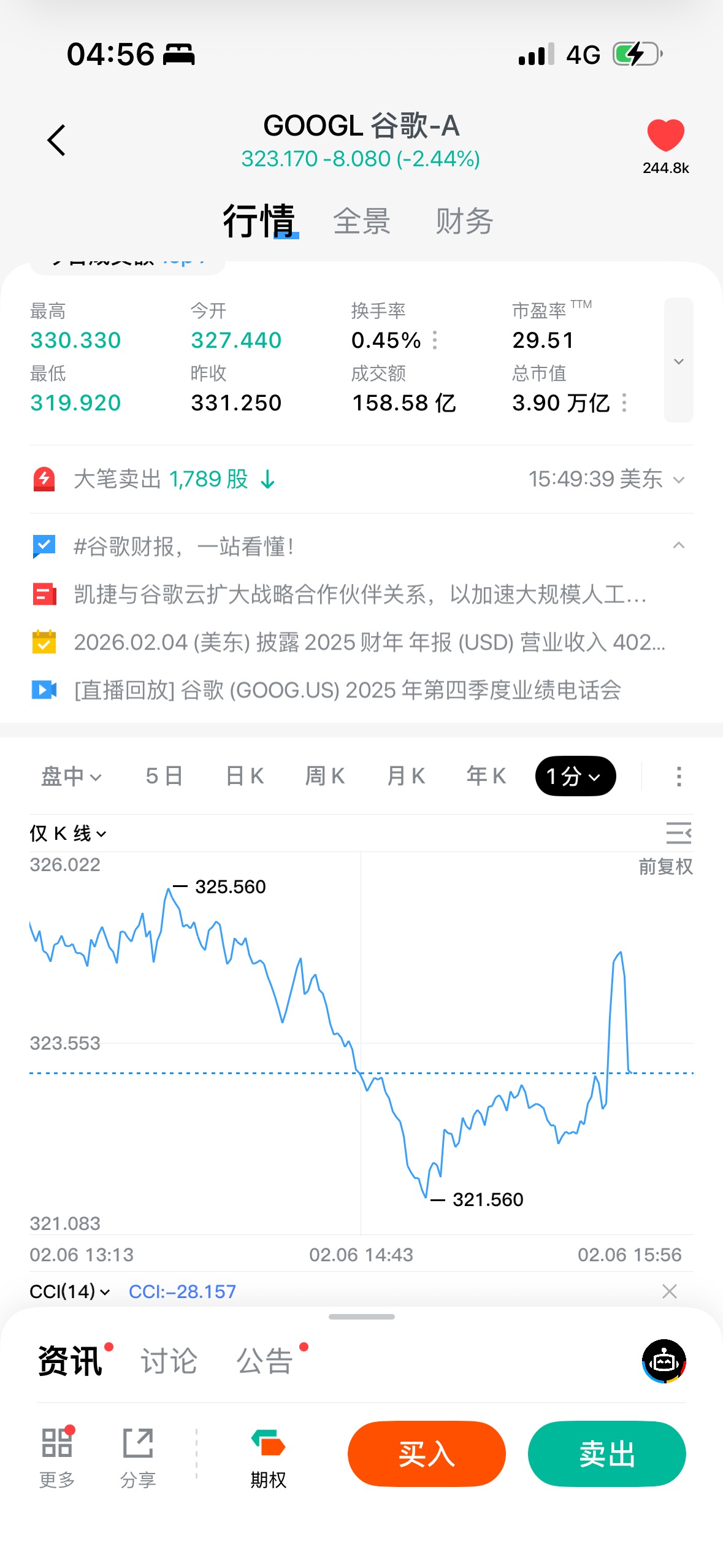This screenshot has height=1568, width=723.
Task: Select the 周K chart period
Action: pyautogui.click(x=325, y=776)
